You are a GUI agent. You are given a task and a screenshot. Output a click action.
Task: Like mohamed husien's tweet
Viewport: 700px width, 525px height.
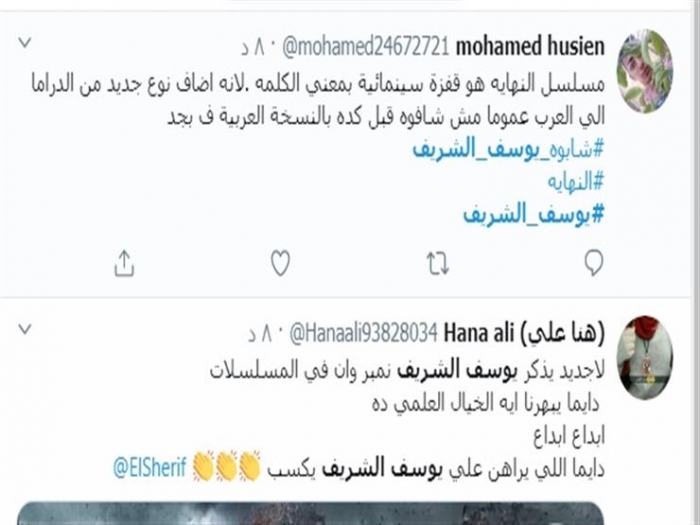281,263
